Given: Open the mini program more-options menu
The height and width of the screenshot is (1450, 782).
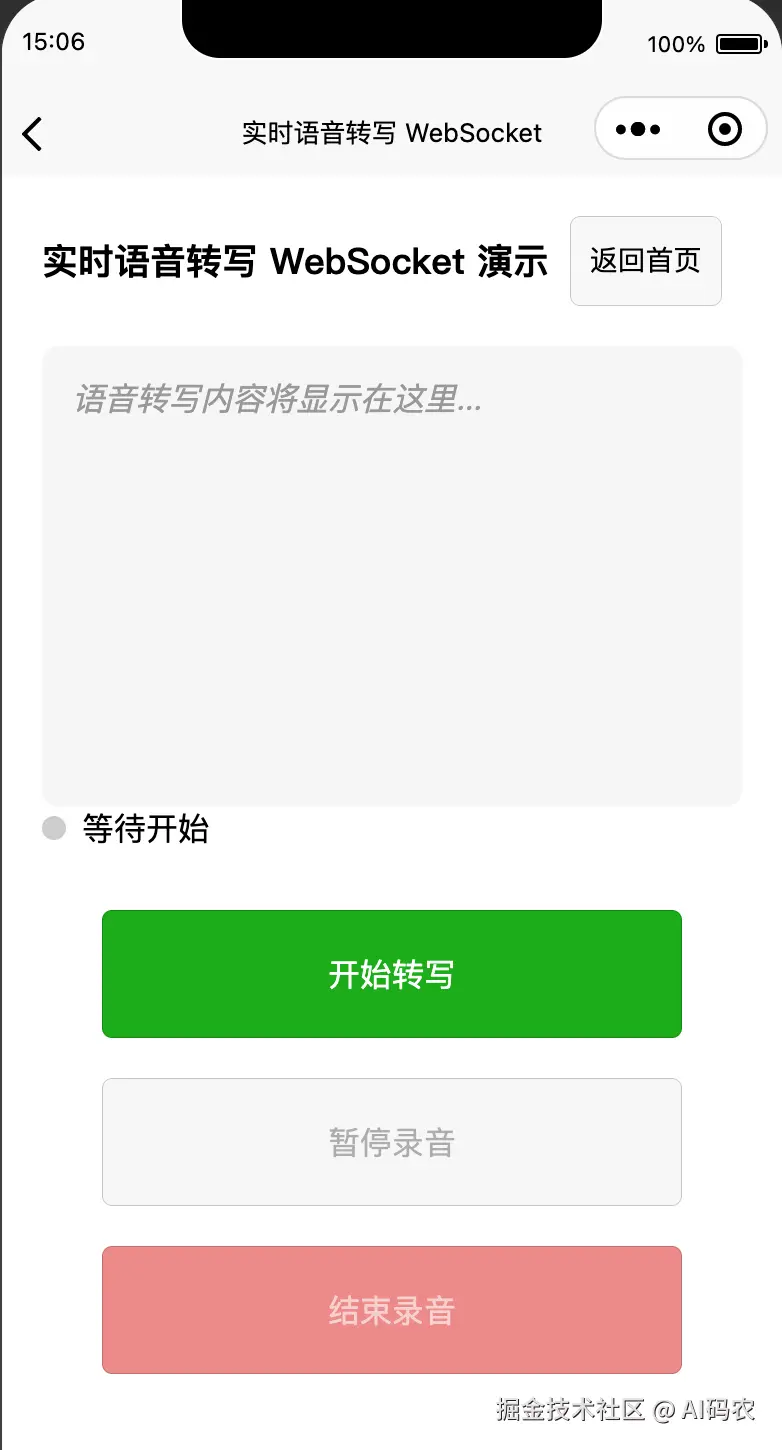Looking at the screenshot, I should click(638, 129).
